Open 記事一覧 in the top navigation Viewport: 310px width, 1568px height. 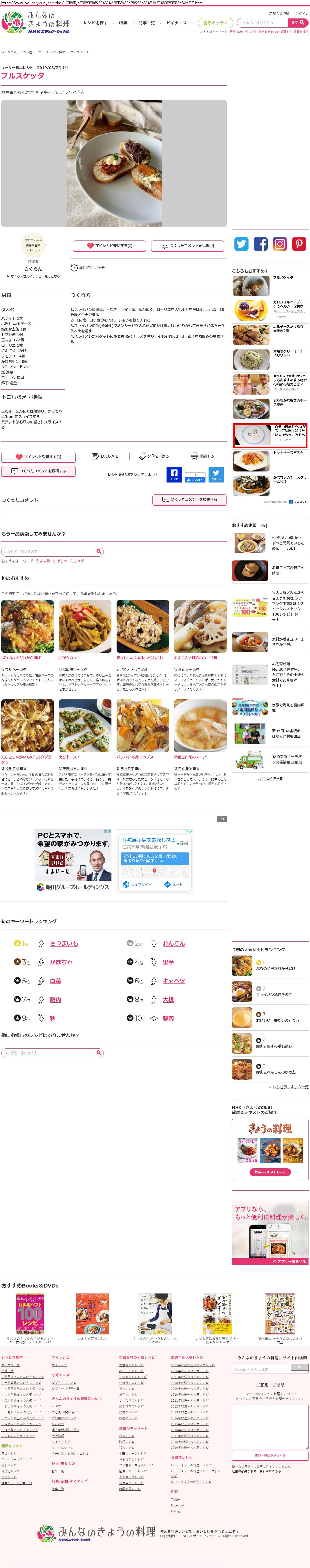click(147, 23)
